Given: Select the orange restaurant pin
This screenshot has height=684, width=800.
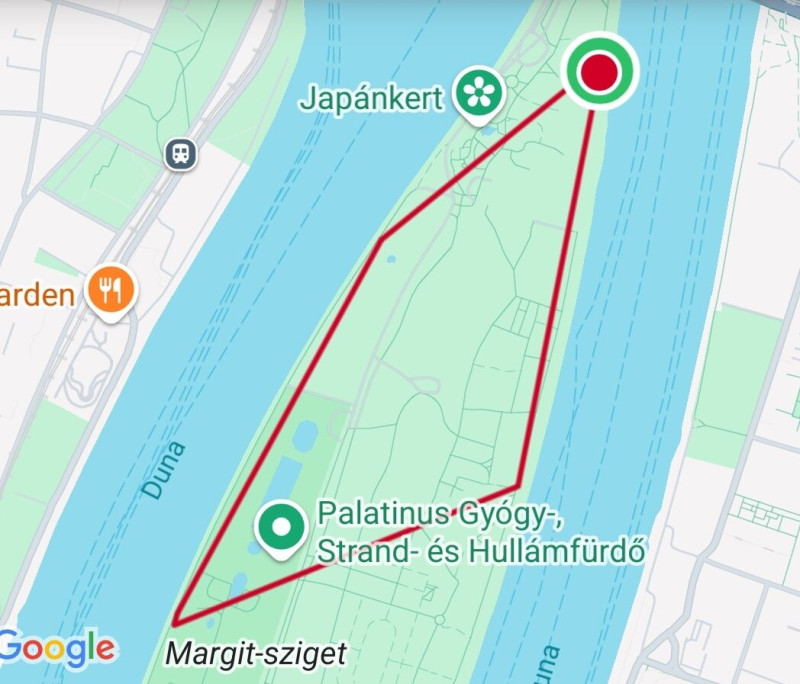Looking at the screenshot, I should [x=111, y=291].
